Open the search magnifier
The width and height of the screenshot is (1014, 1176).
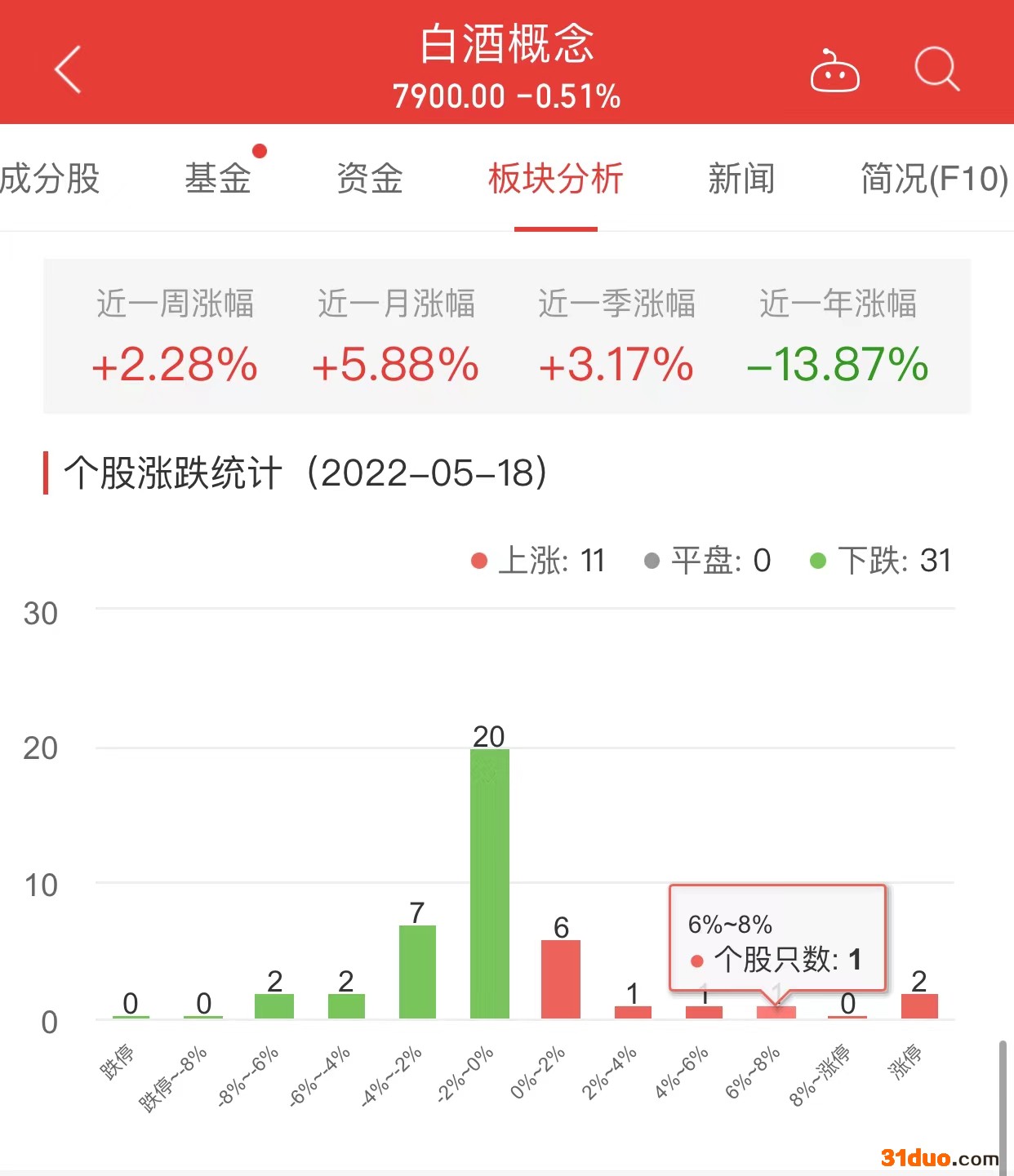click(936, 69)
